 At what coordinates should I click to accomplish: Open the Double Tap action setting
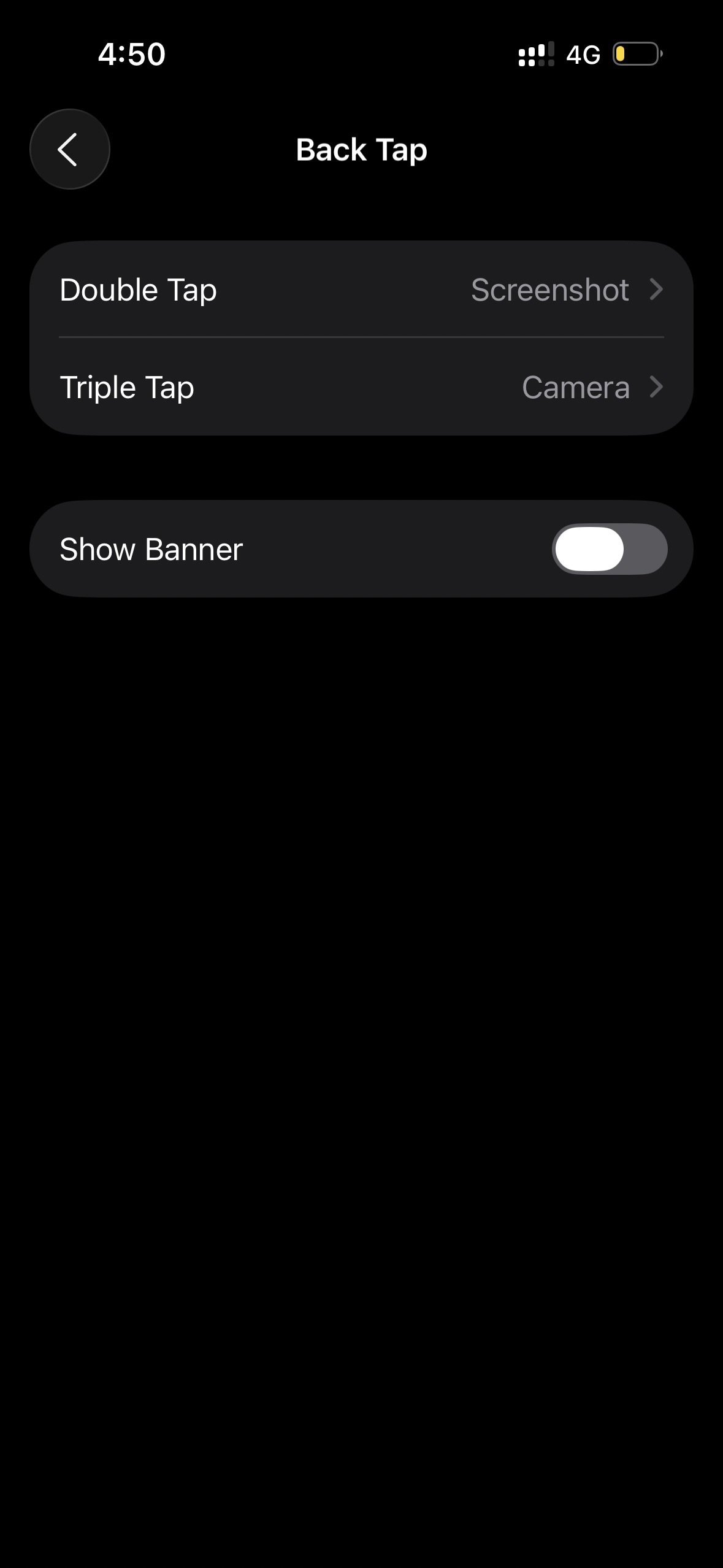[x=361, y=290]
